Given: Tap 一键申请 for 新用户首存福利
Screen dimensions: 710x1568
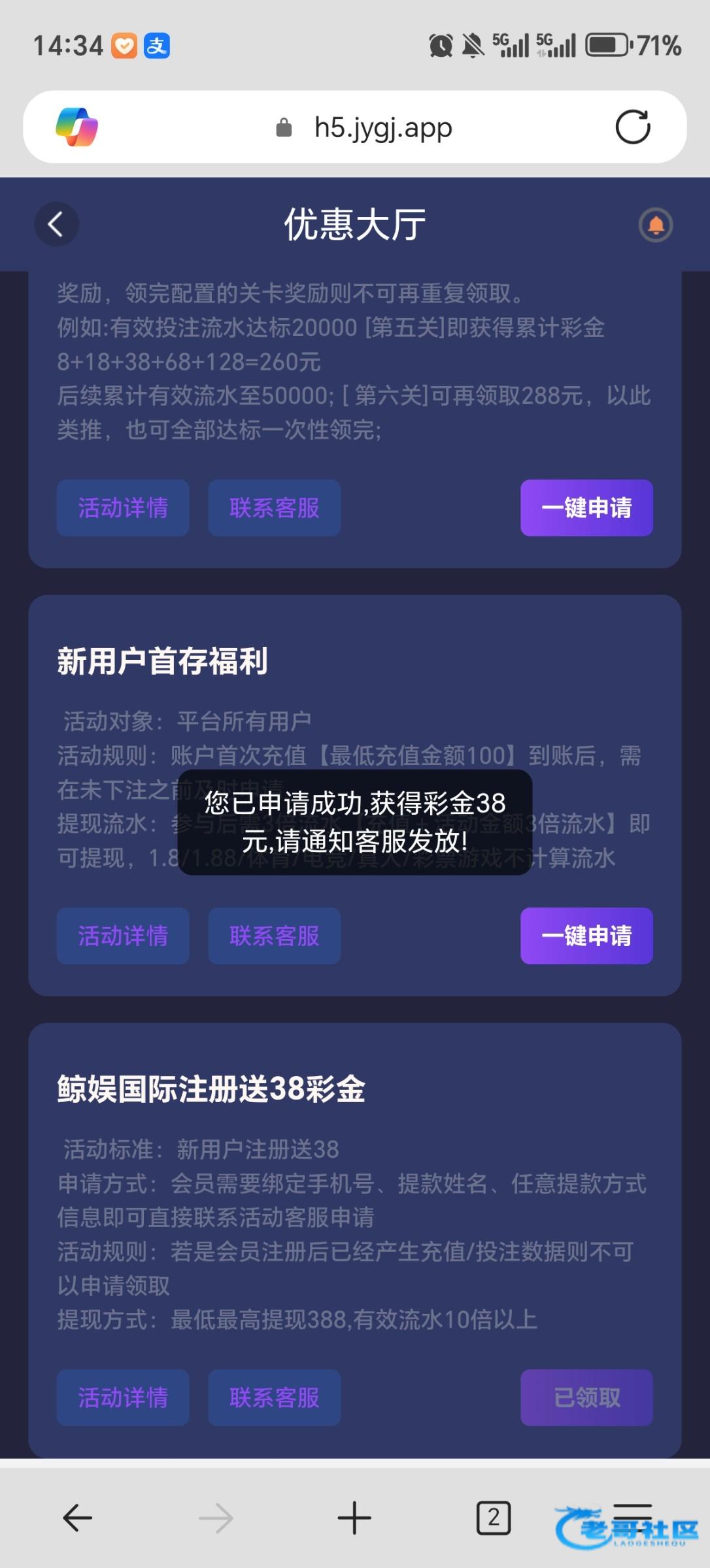Looking at the screenshot, I should 586,936.
